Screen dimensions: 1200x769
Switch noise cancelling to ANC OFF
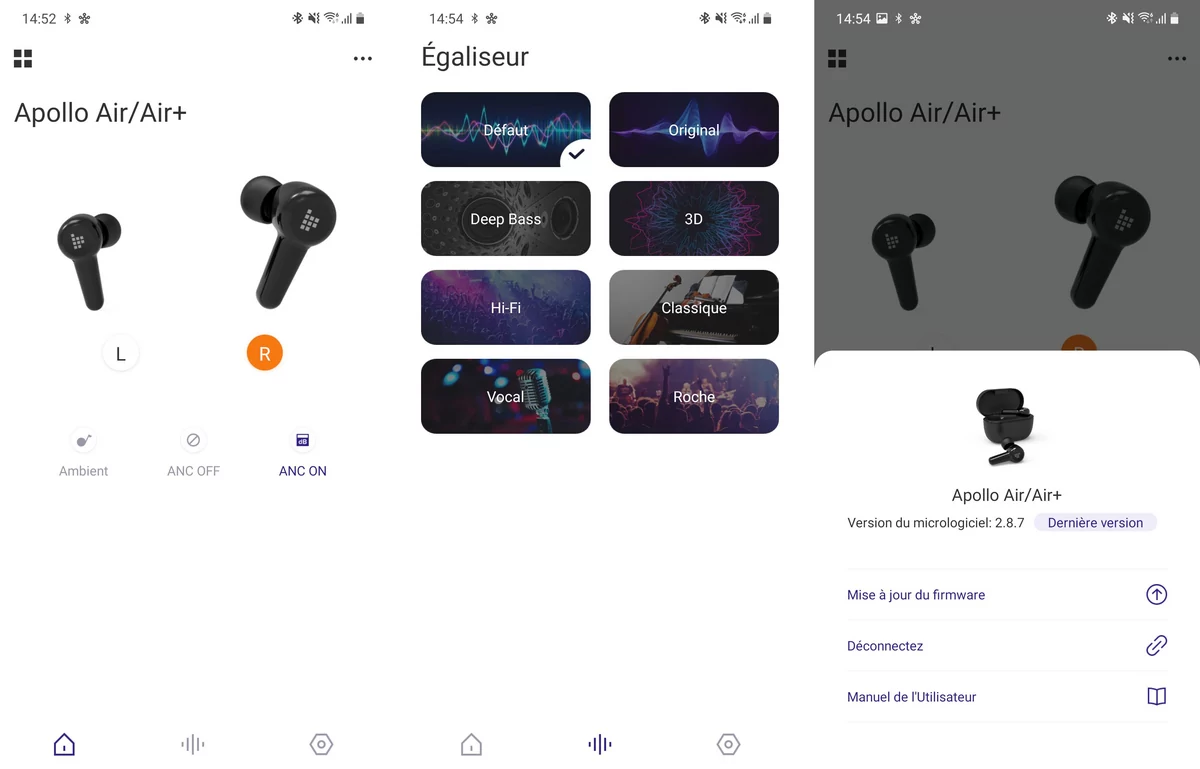193,453
